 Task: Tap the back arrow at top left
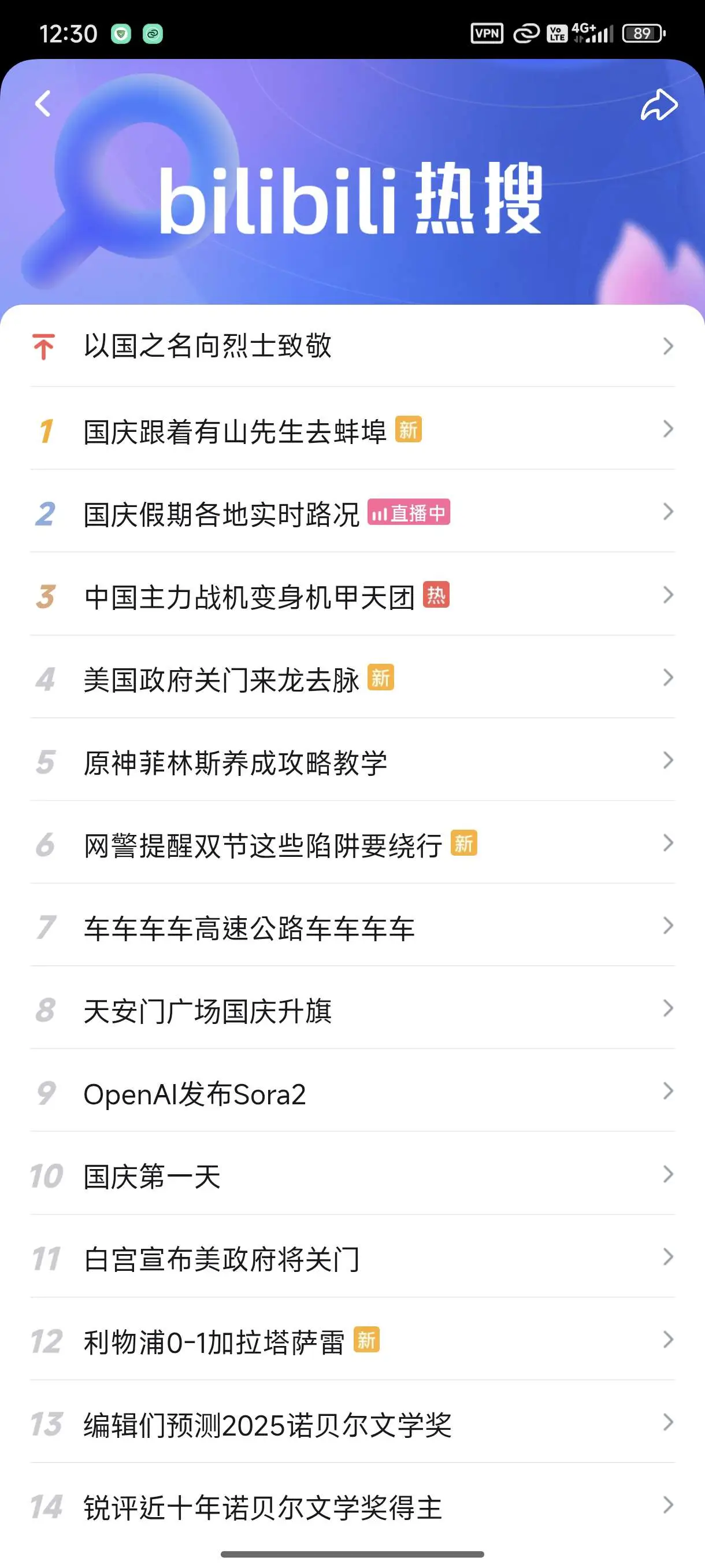coord(43,103)
